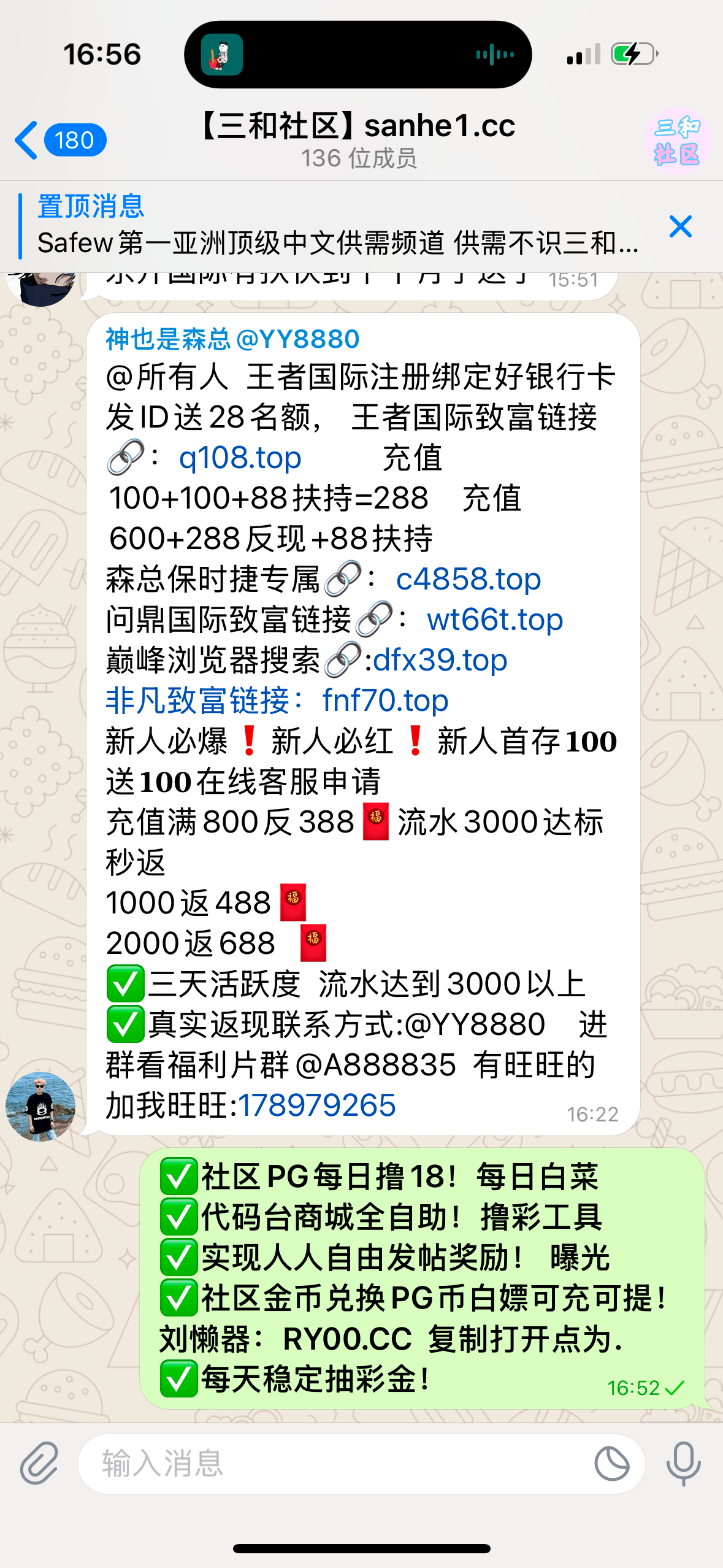The image size is (723, 1568).
Task: View the sender's profile photo
Action: click(40, 1106)
